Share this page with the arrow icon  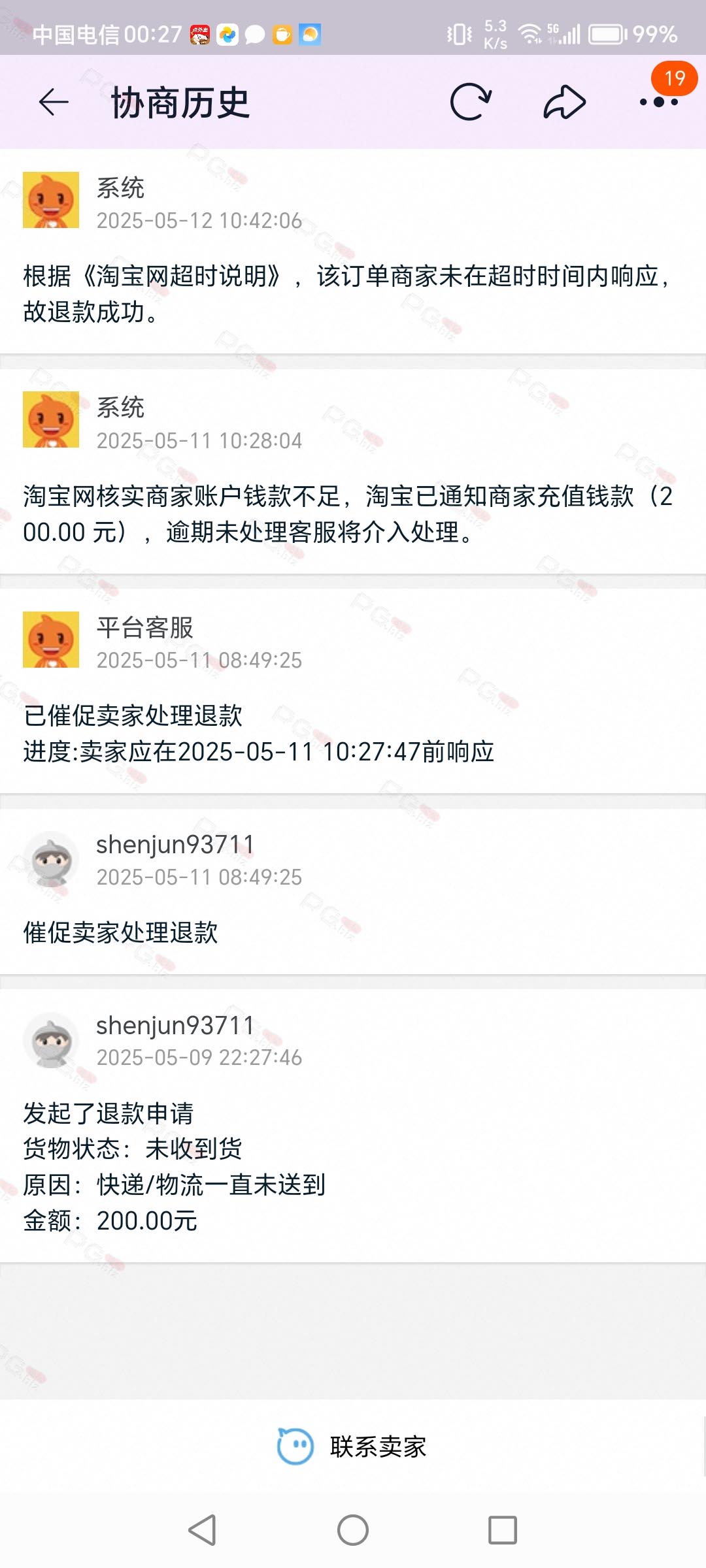565,102
